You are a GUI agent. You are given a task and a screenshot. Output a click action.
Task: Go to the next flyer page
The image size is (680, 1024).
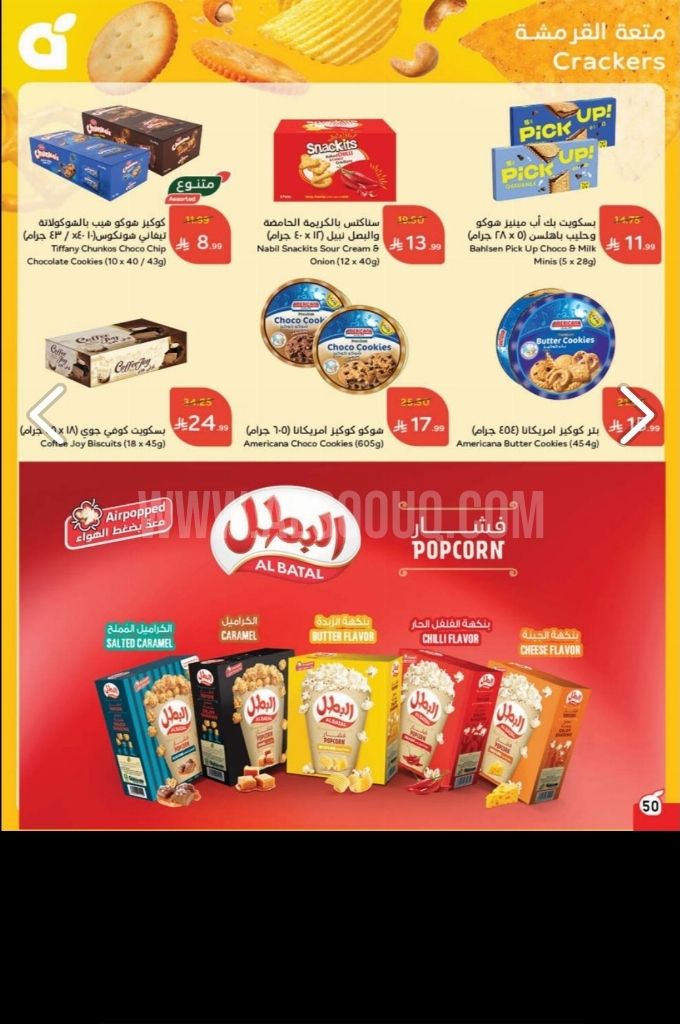[636, 414]
